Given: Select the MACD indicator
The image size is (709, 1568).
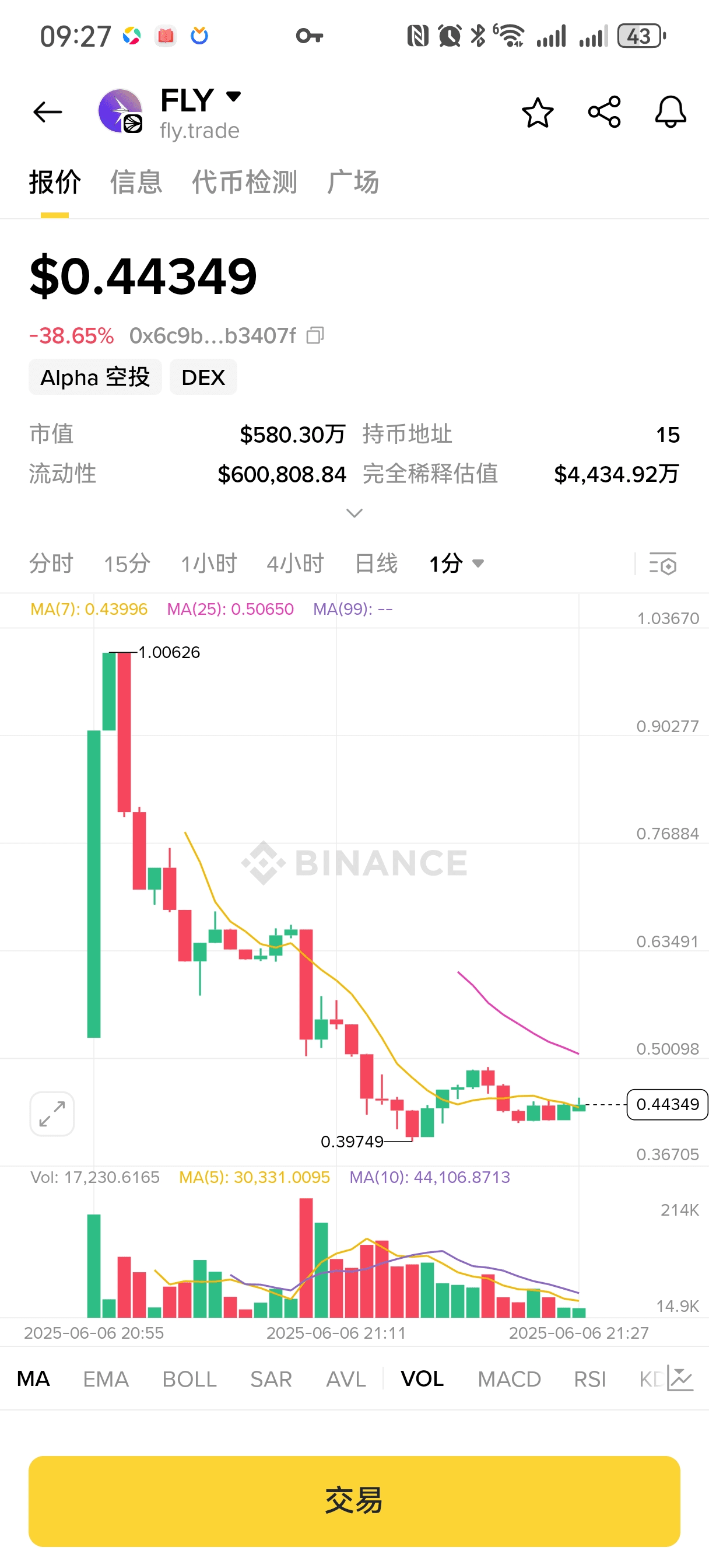Looking at the screenshot, I should point(509,1378).
